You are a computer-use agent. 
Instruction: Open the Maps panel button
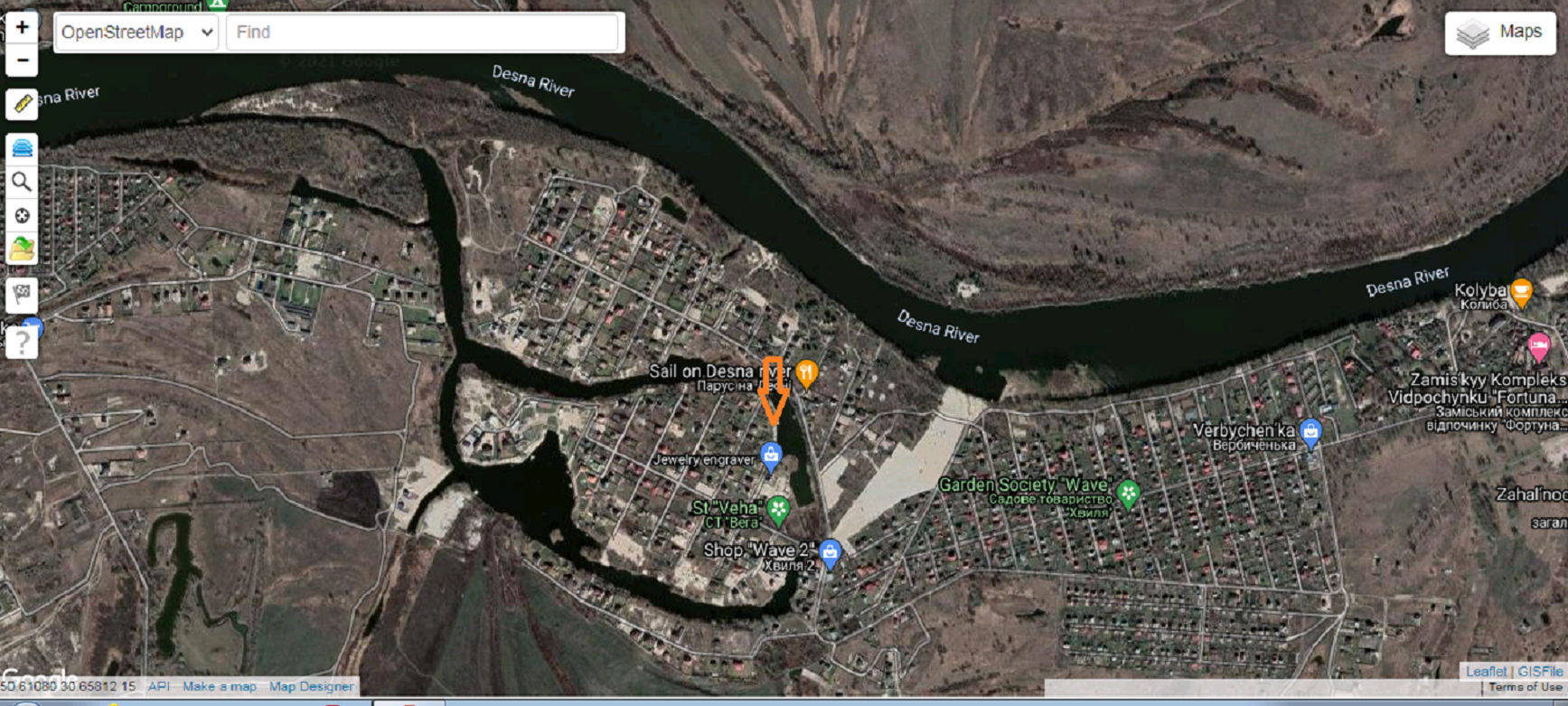coord(1500,33)
